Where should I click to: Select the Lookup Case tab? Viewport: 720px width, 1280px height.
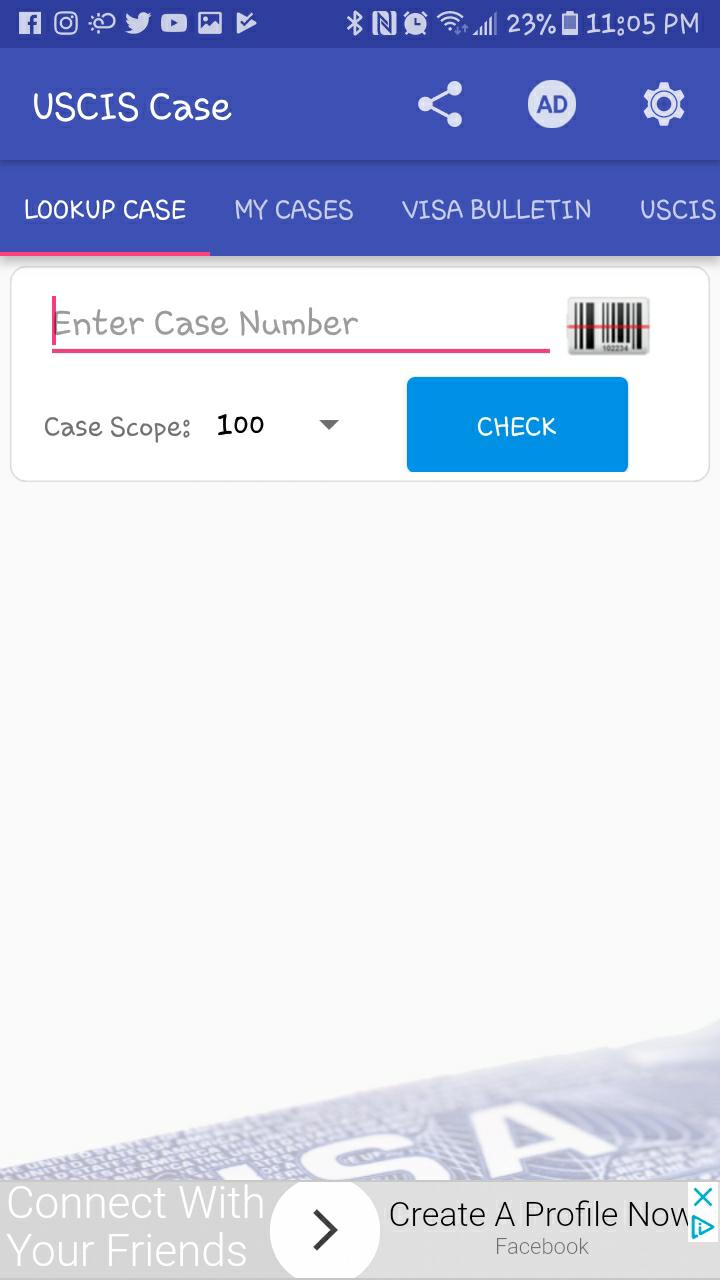point(105,209)
